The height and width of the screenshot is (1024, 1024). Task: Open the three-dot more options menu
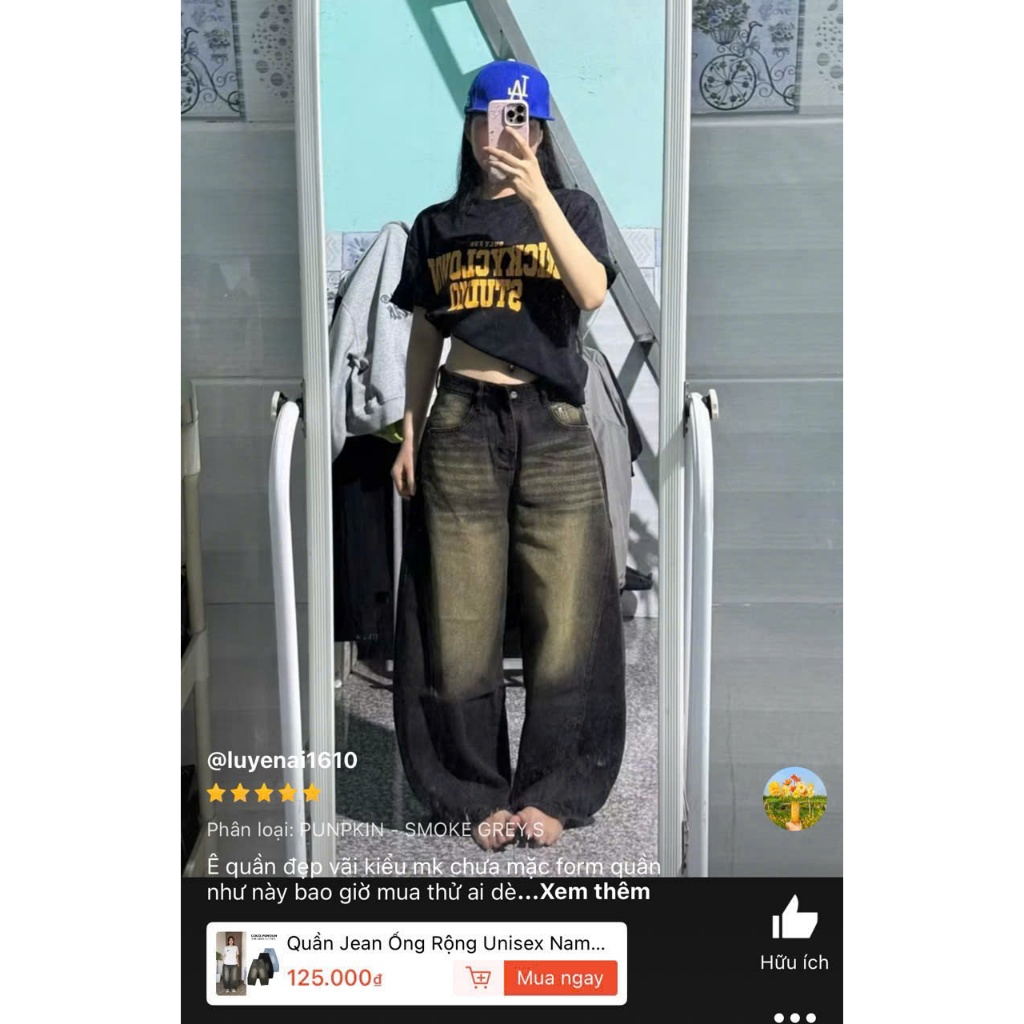pos(794,1017)
